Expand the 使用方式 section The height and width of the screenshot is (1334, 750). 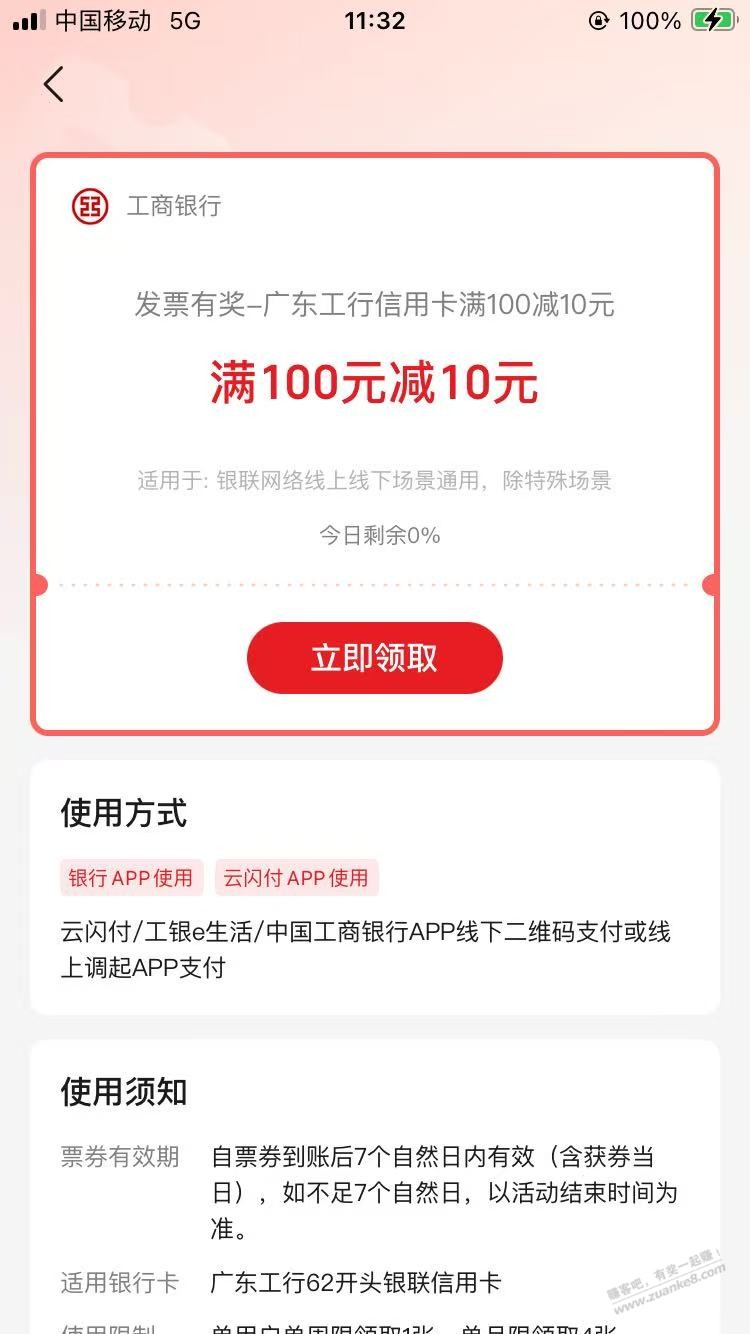120,813
